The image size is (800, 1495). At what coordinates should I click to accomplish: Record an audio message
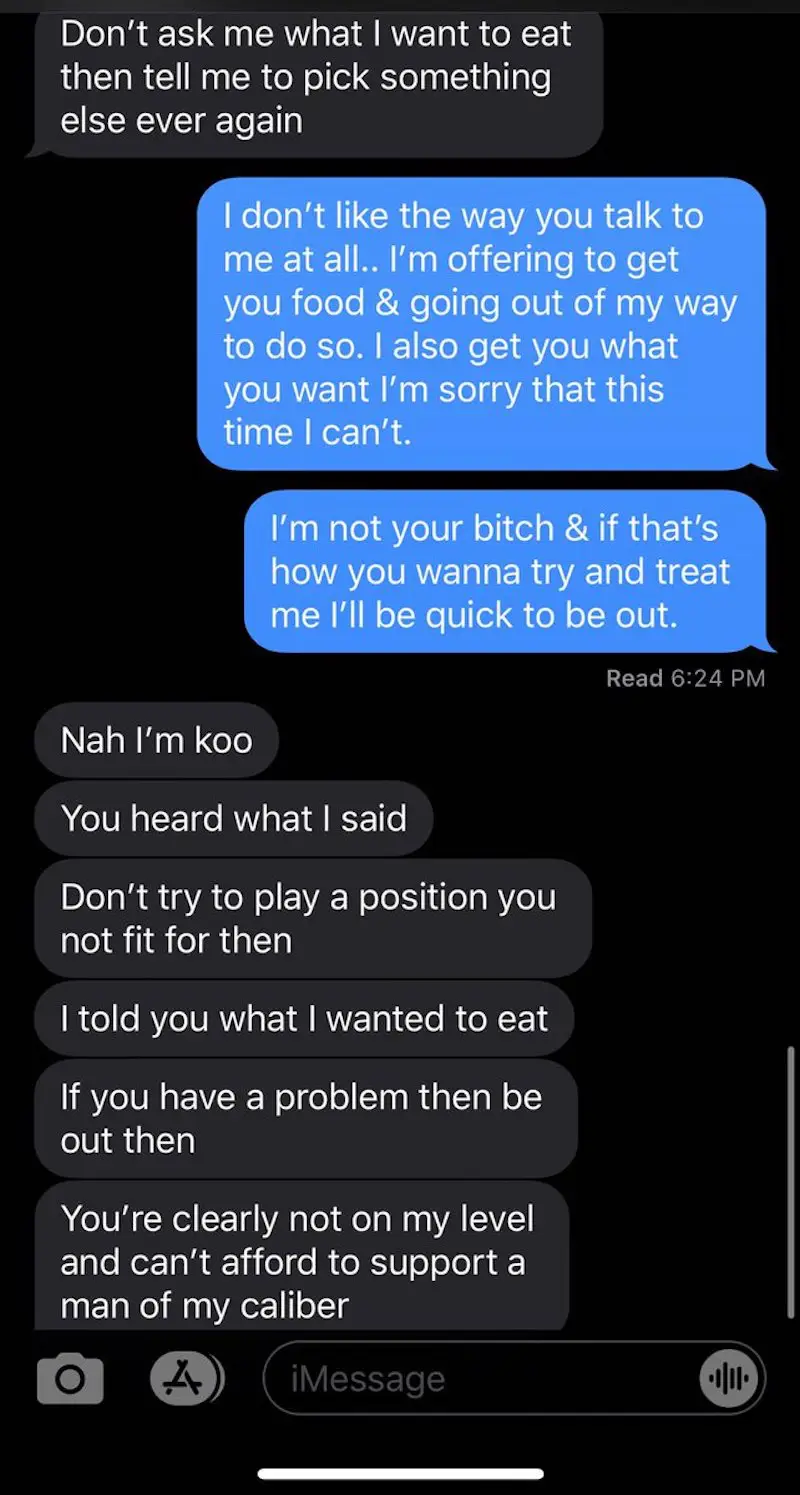pyautogui.click(x=729, y=1379)
